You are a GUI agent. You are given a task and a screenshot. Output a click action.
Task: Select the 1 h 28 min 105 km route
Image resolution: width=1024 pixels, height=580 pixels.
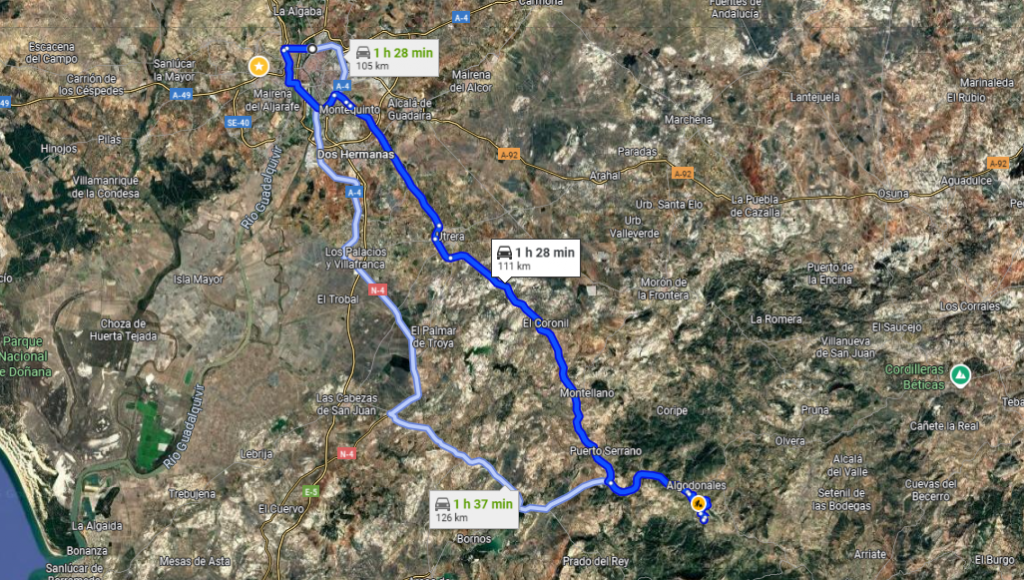click(394, 57)
